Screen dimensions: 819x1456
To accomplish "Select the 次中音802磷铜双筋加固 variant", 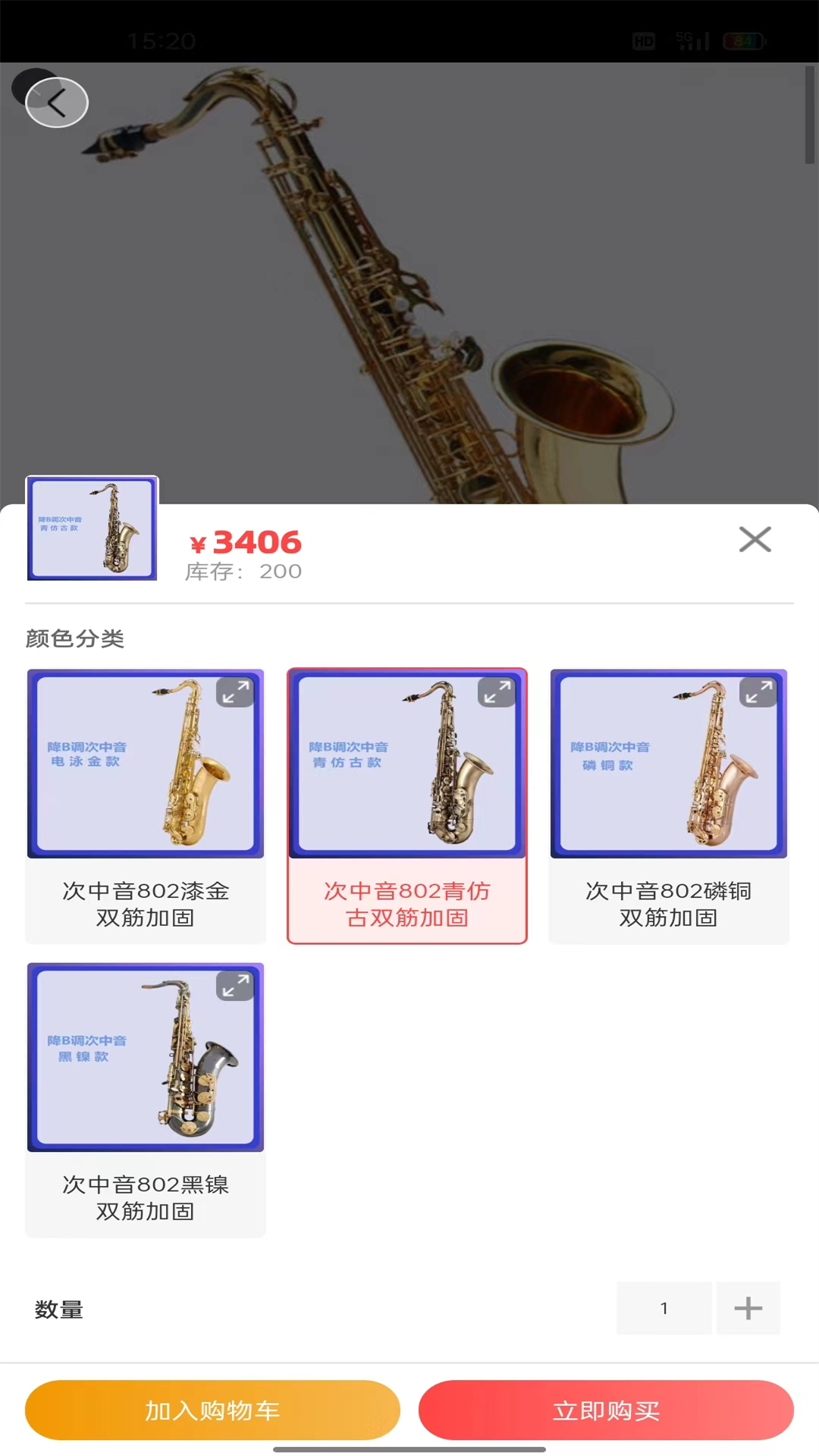I will (x=668, y=805).
